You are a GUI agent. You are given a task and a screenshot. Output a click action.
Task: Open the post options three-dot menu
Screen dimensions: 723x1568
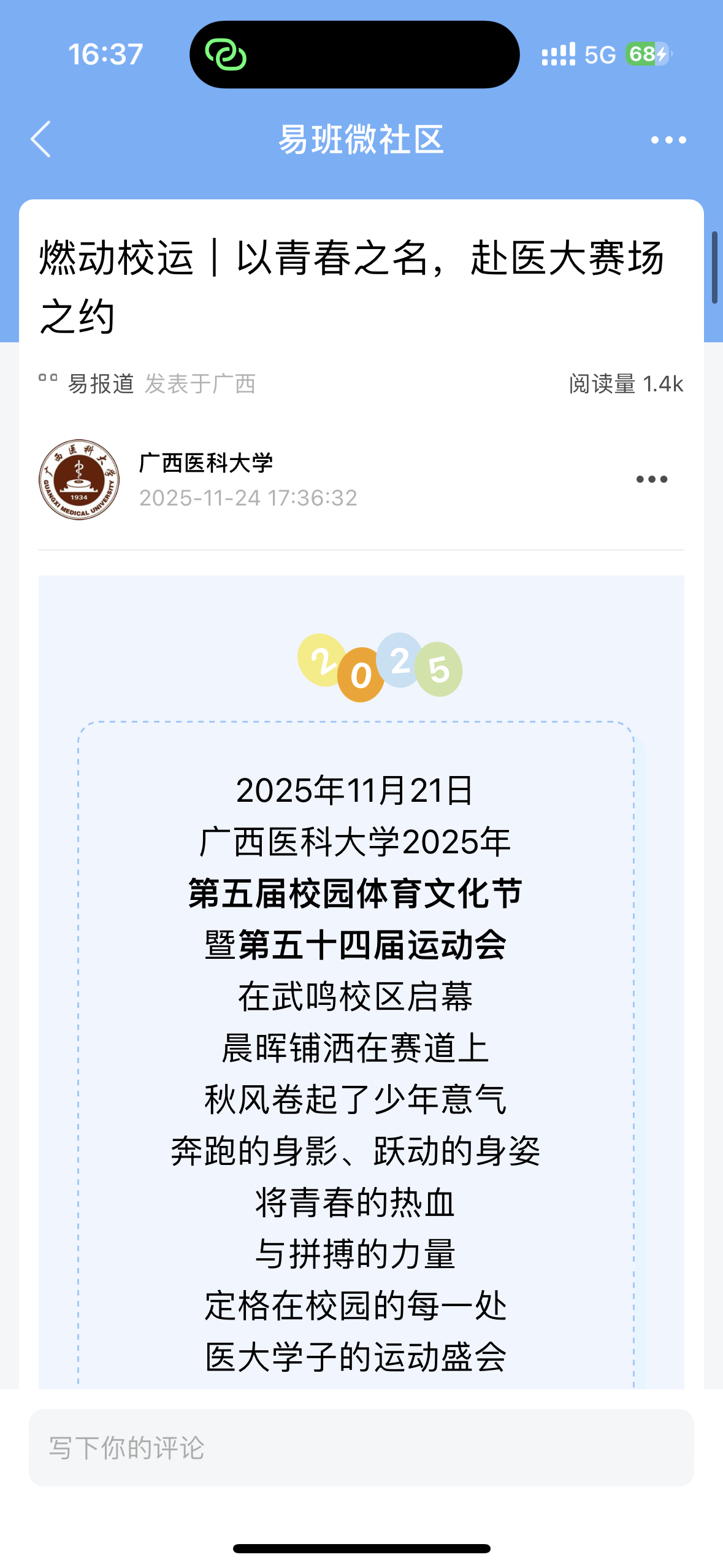point(651,479)
